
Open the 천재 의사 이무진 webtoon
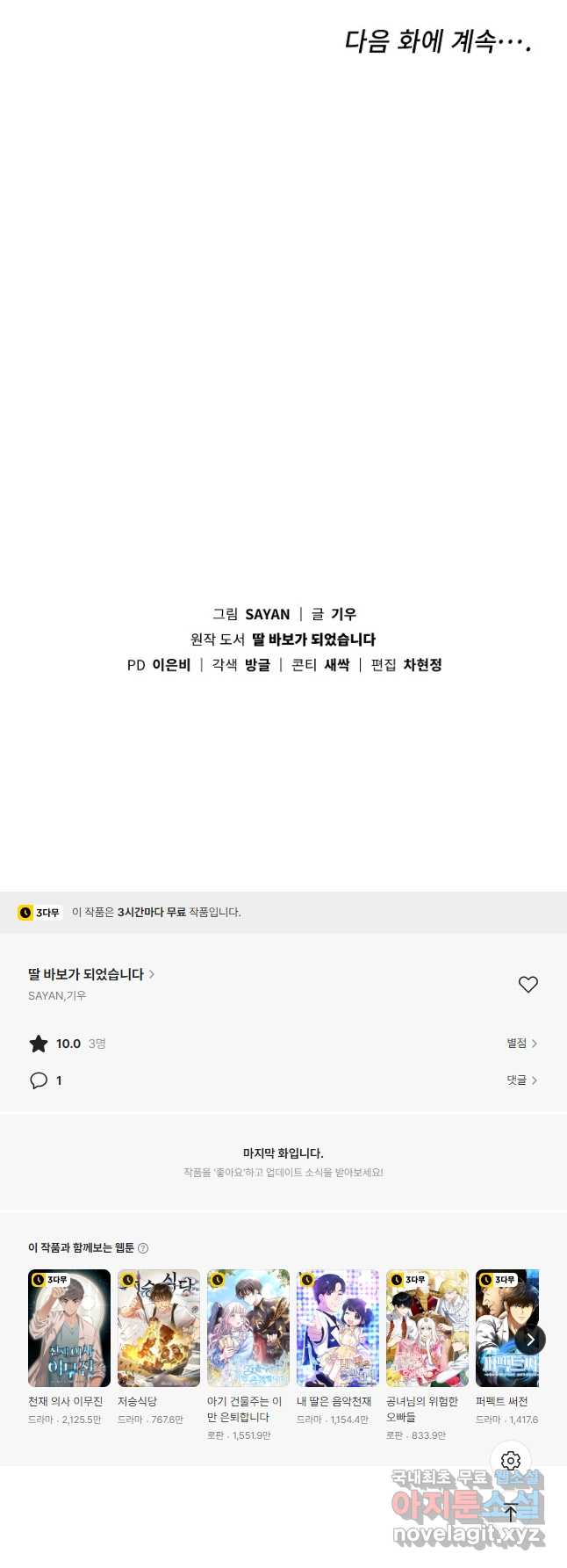point(69,1328)
